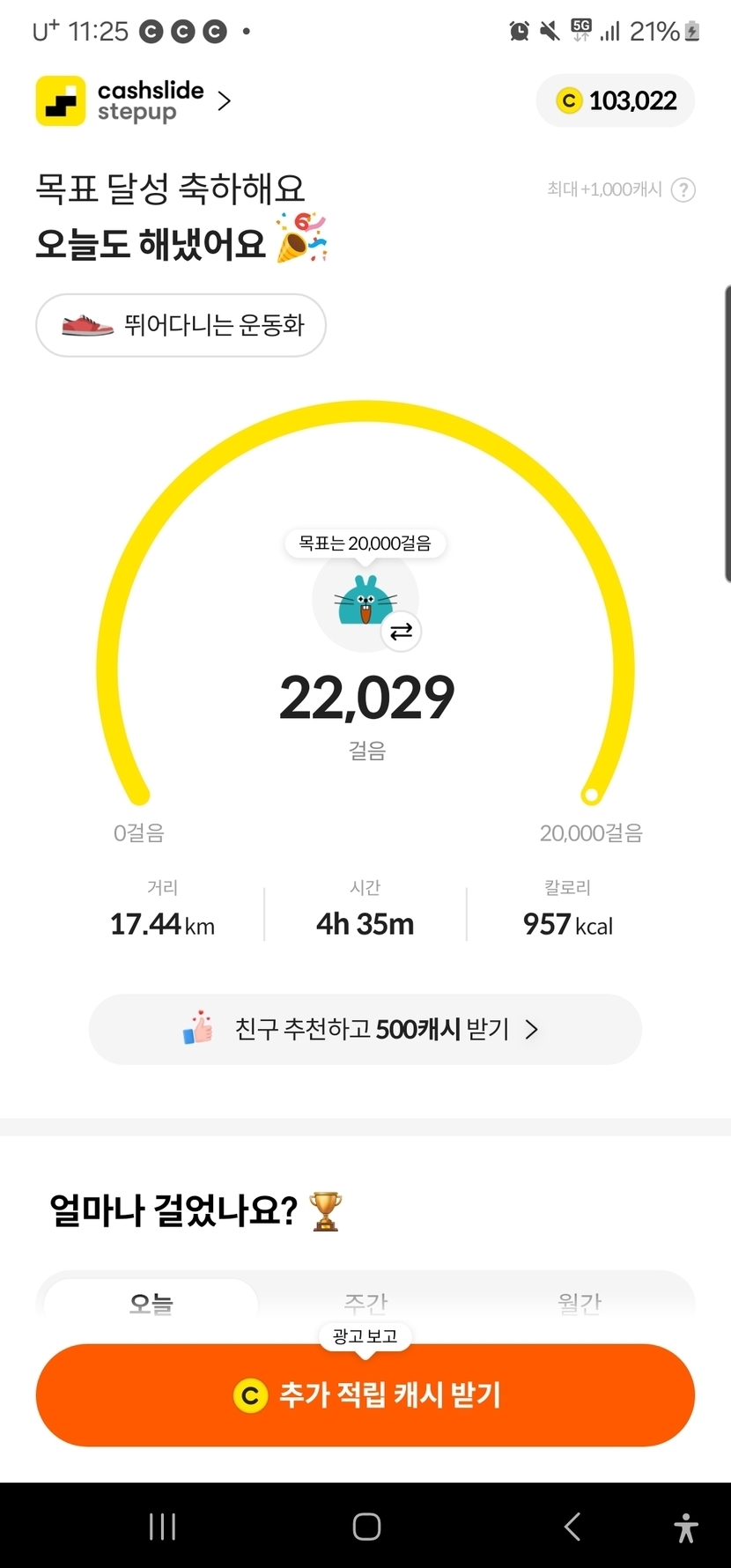
Task: Switch to the 월간 tab
Action: pyautogui.click(x=580, y=1302)
